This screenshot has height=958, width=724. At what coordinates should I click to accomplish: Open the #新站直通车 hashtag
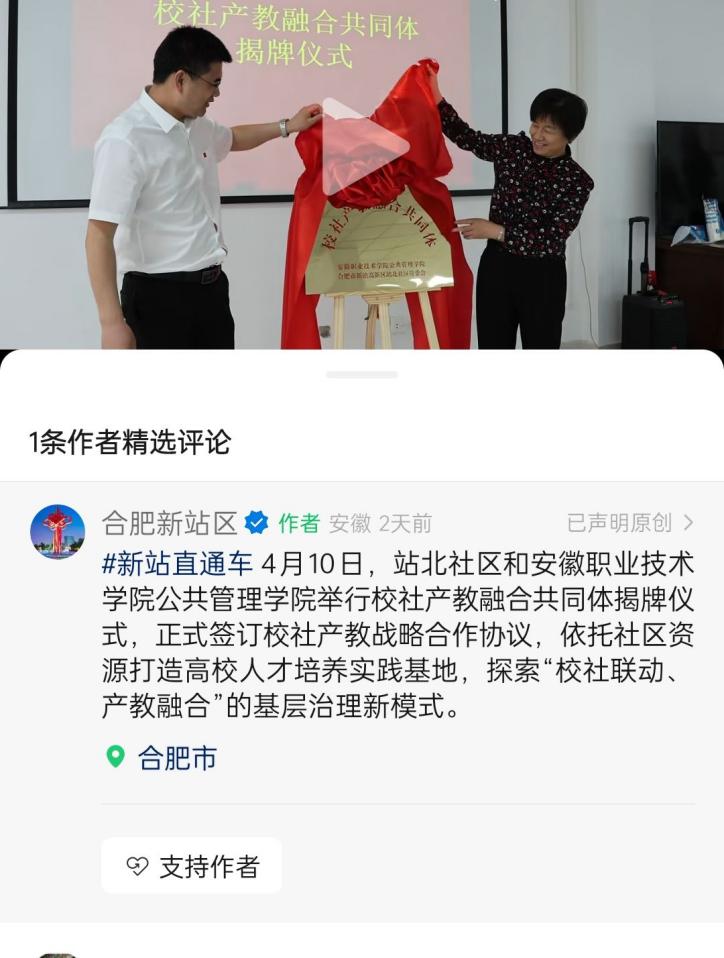[177, 562]
